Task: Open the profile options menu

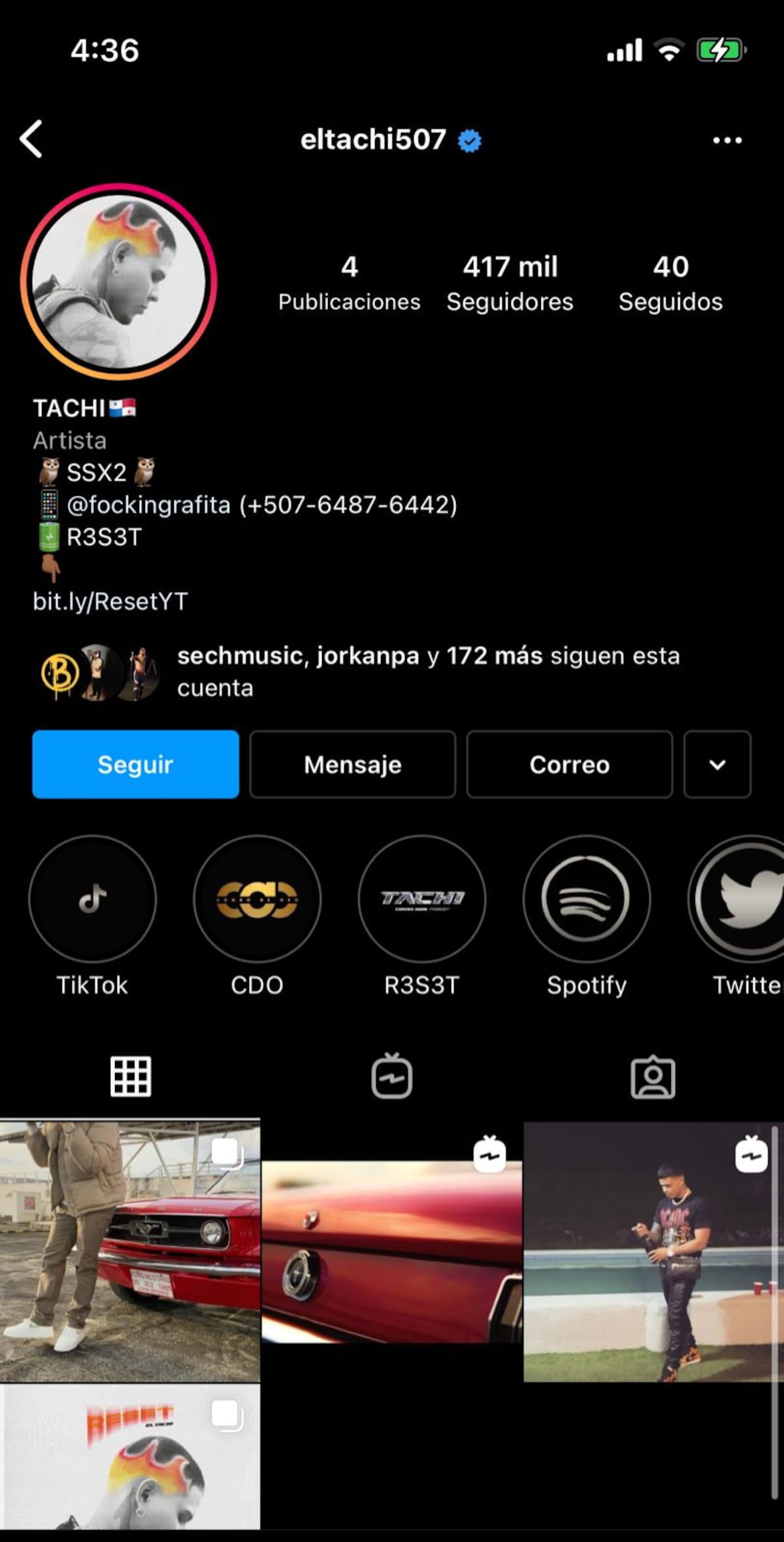Action: tap(727, 139)
